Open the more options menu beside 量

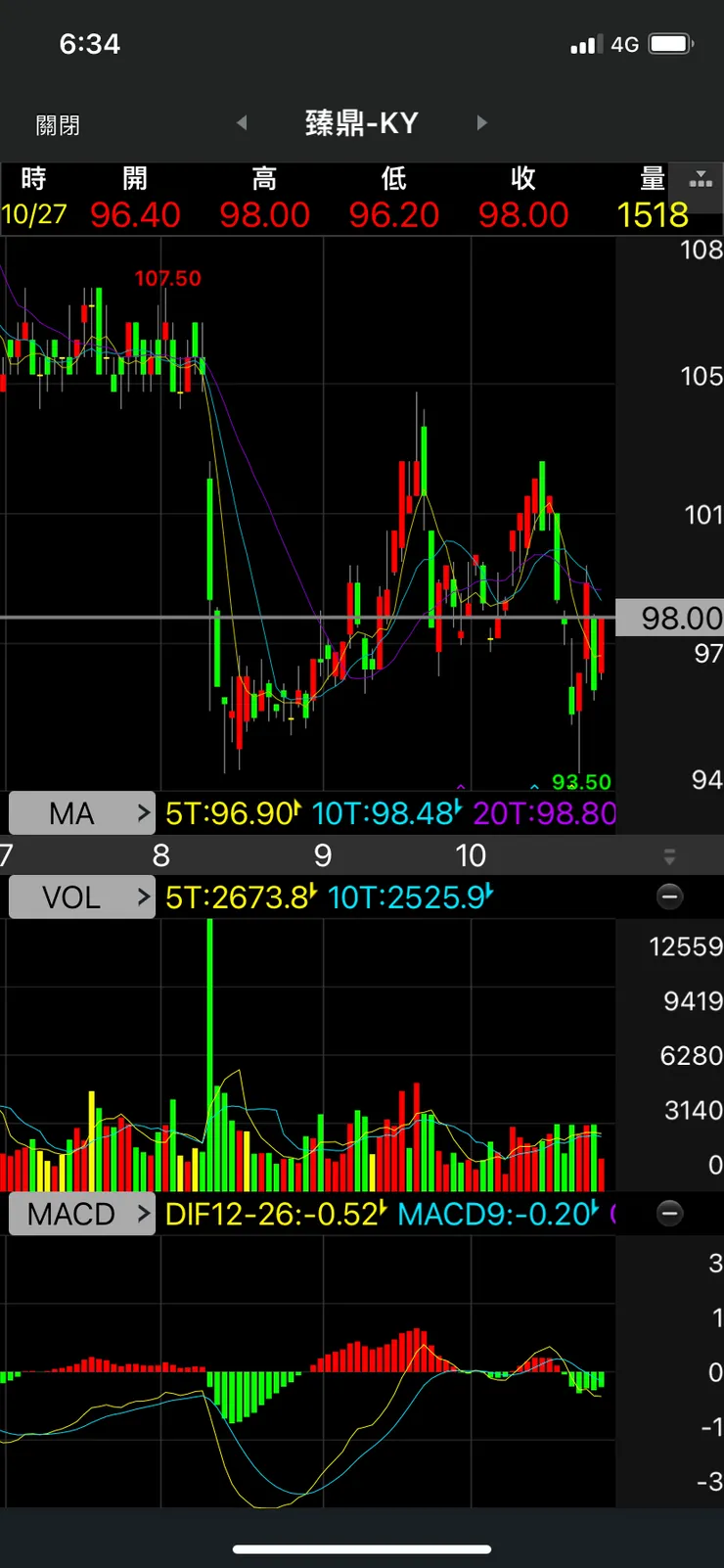701,180
